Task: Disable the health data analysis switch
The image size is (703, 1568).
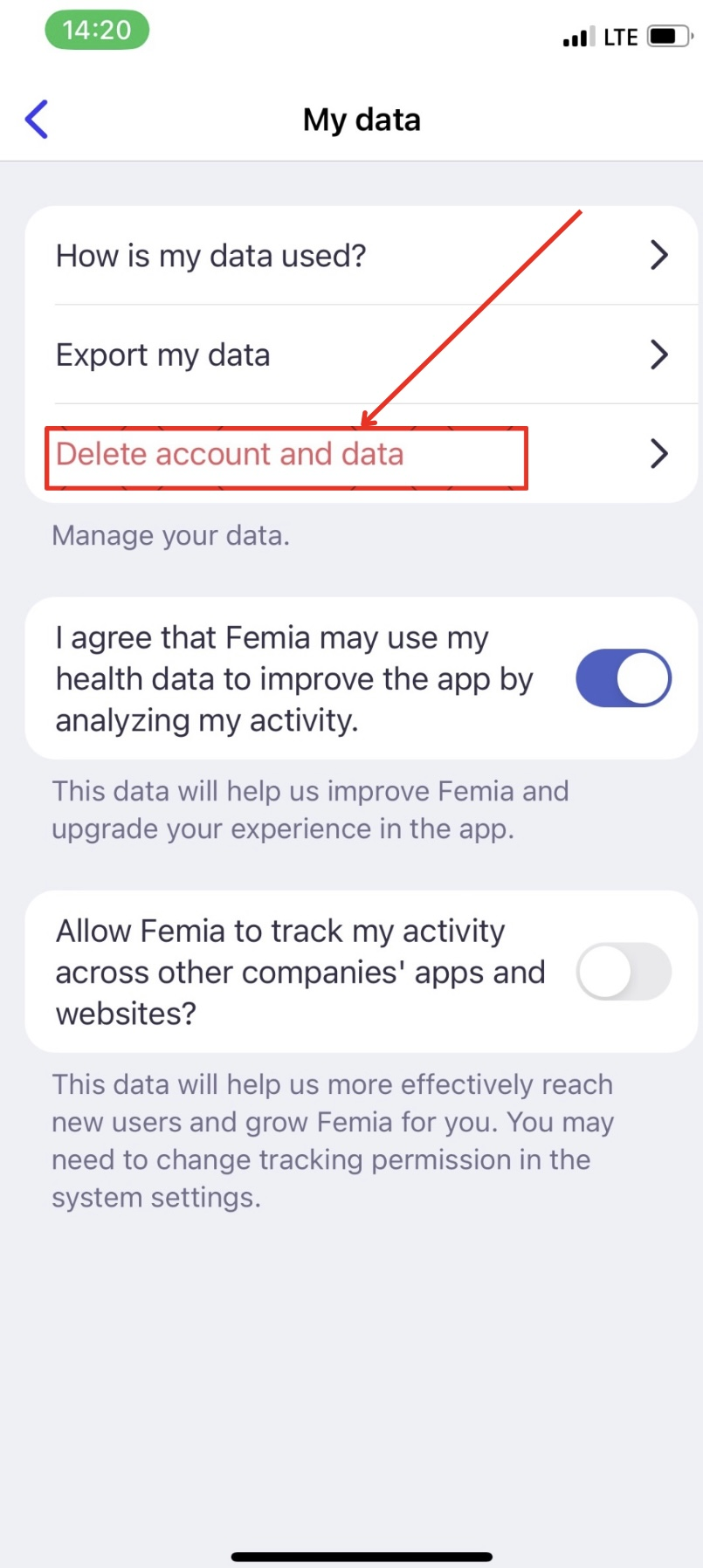Action: 624,678
